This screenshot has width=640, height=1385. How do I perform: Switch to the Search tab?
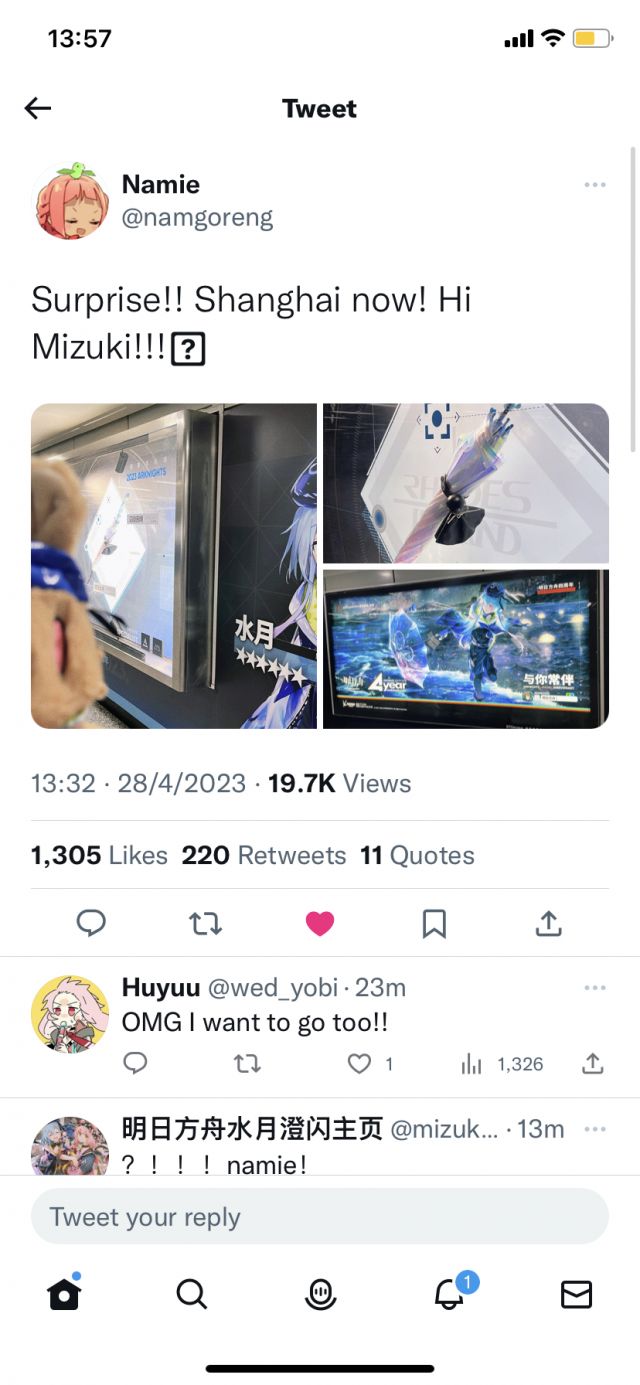coord(191,1295)
